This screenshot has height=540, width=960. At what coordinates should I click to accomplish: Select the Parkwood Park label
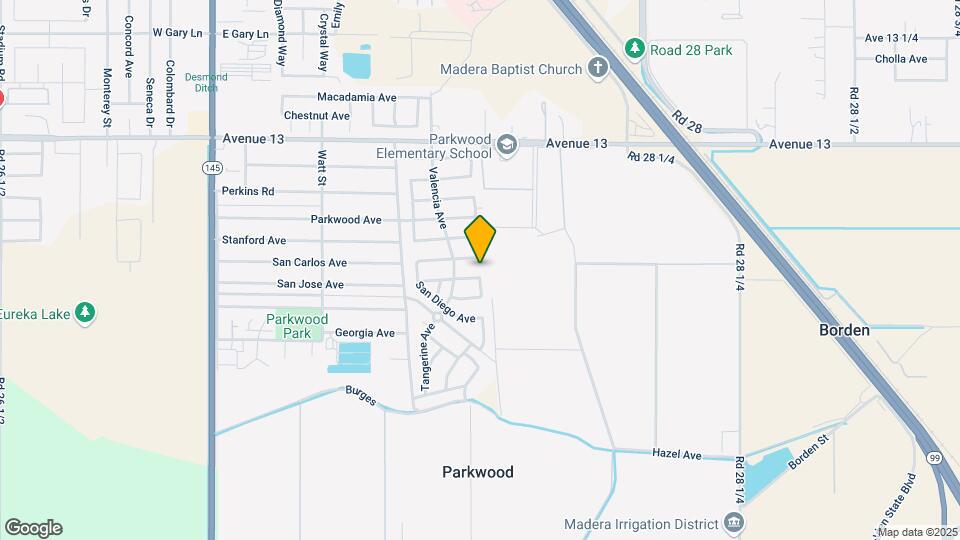pos(297,326)
